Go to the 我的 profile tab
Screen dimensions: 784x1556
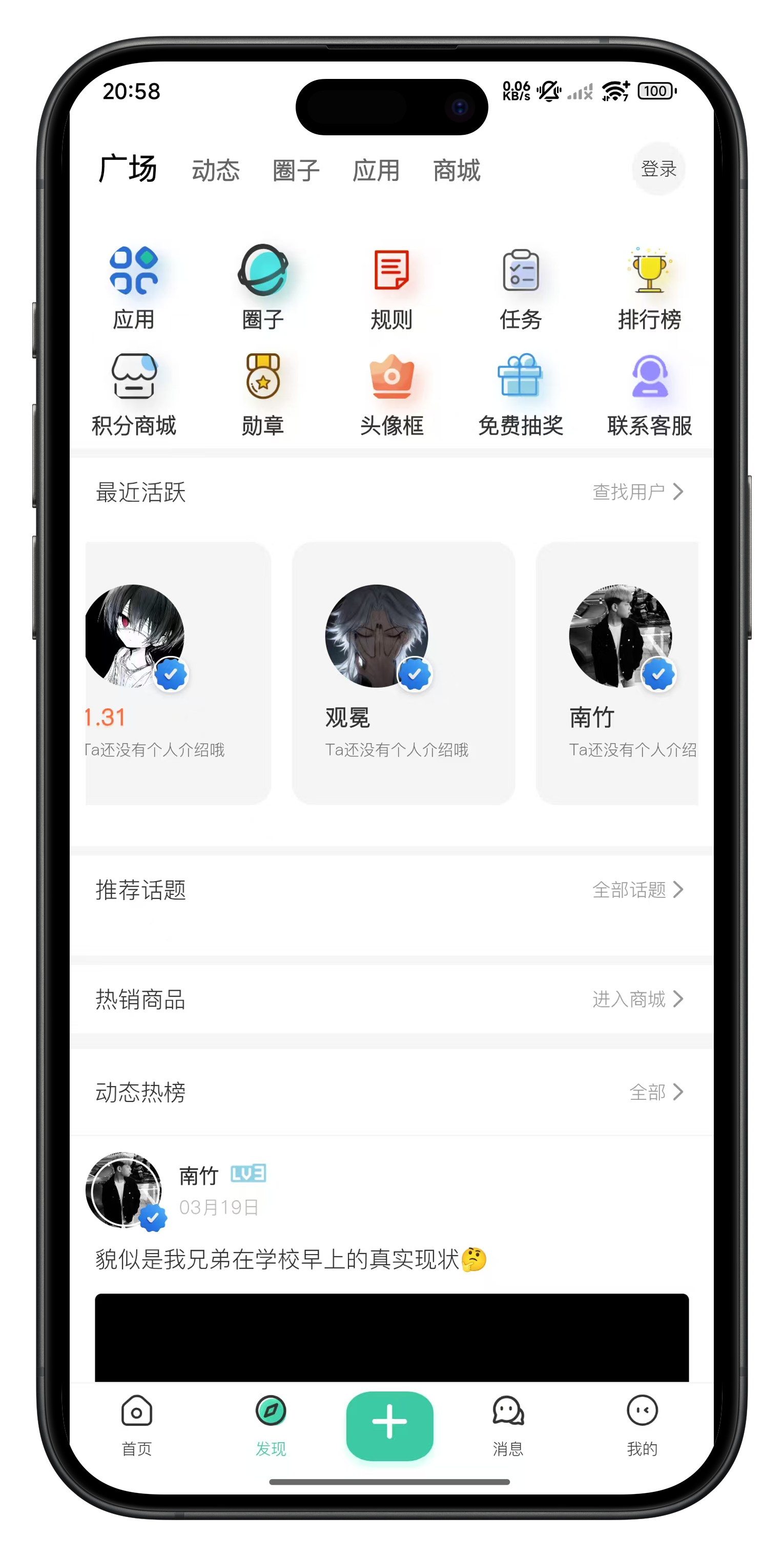tap(642, 1424)
